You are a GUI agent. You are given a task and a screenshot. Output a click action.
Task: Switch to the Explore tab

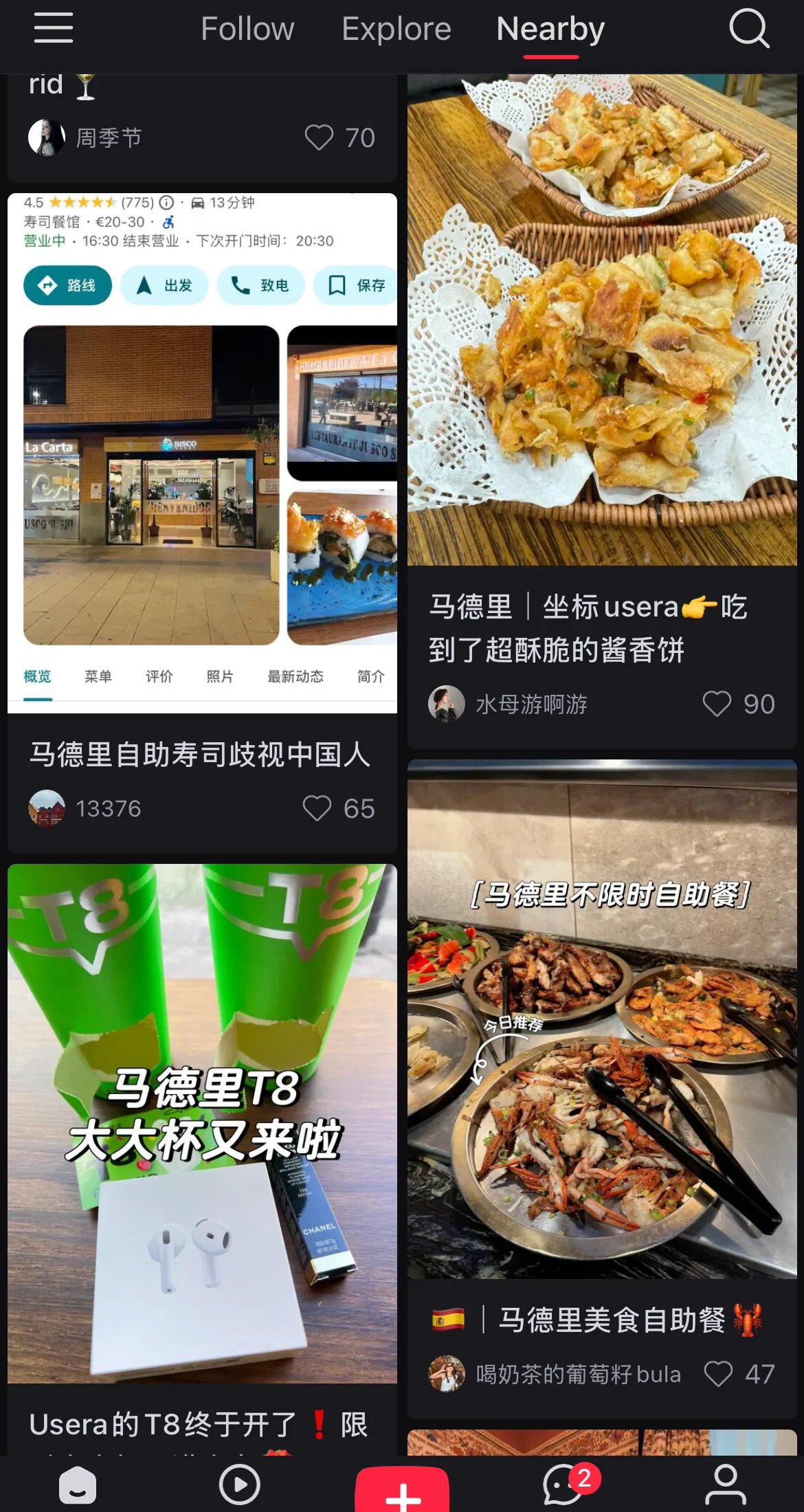(397, 29)
